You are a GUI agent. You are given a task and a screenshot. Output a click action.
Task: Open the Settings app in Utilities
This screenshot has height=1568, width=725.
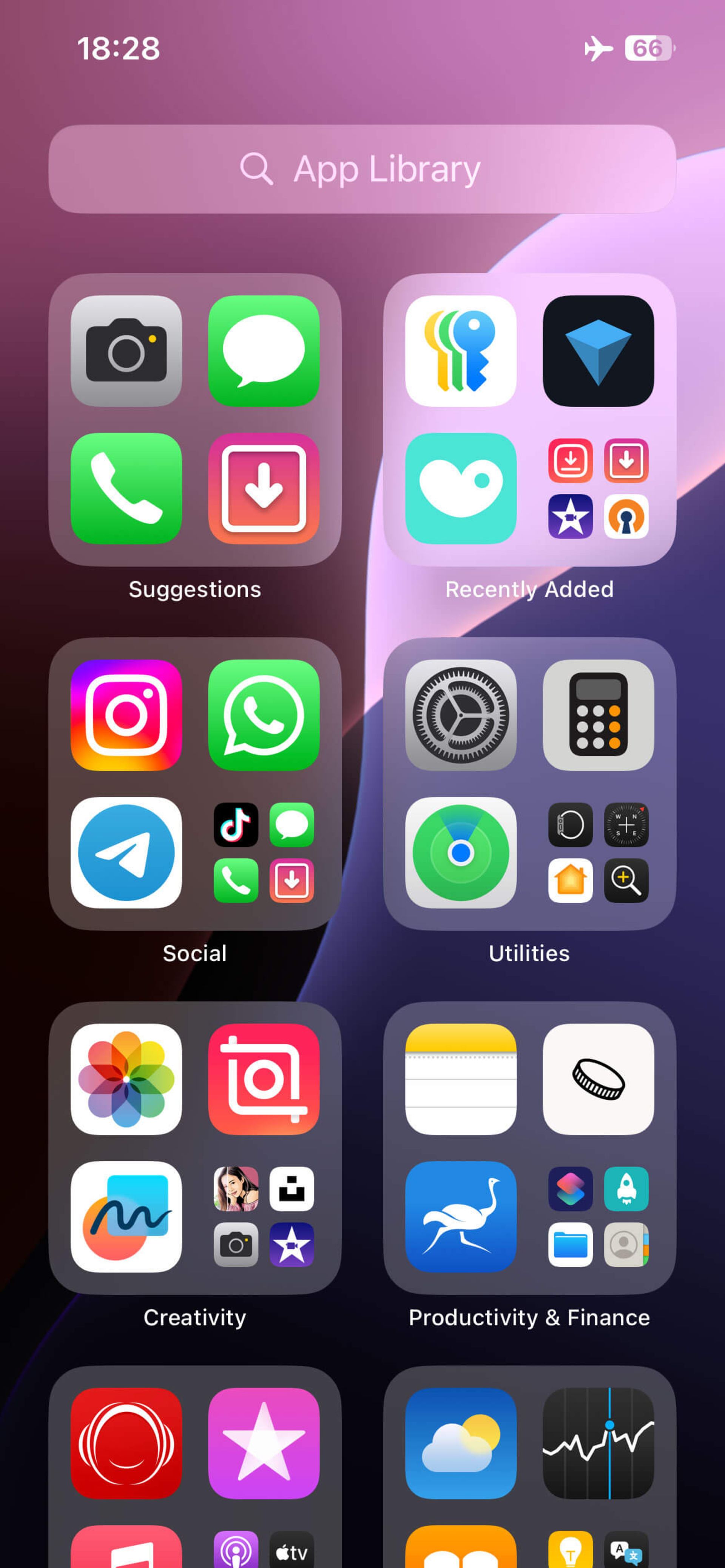(x=461, y=715)
